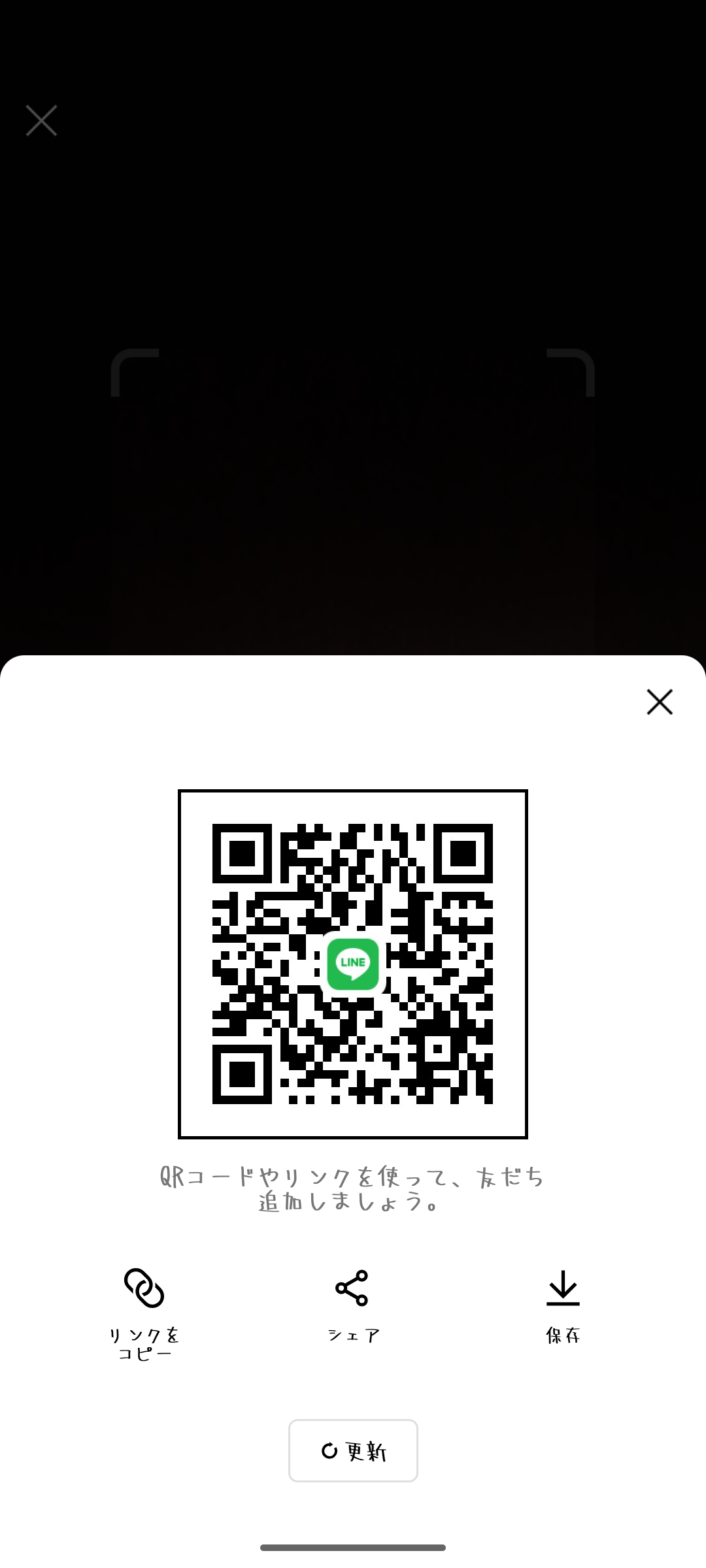The width and height of the screenshot is (706, 1568).
Task: Share the QR code via シェア
Action: point(352,1304)
